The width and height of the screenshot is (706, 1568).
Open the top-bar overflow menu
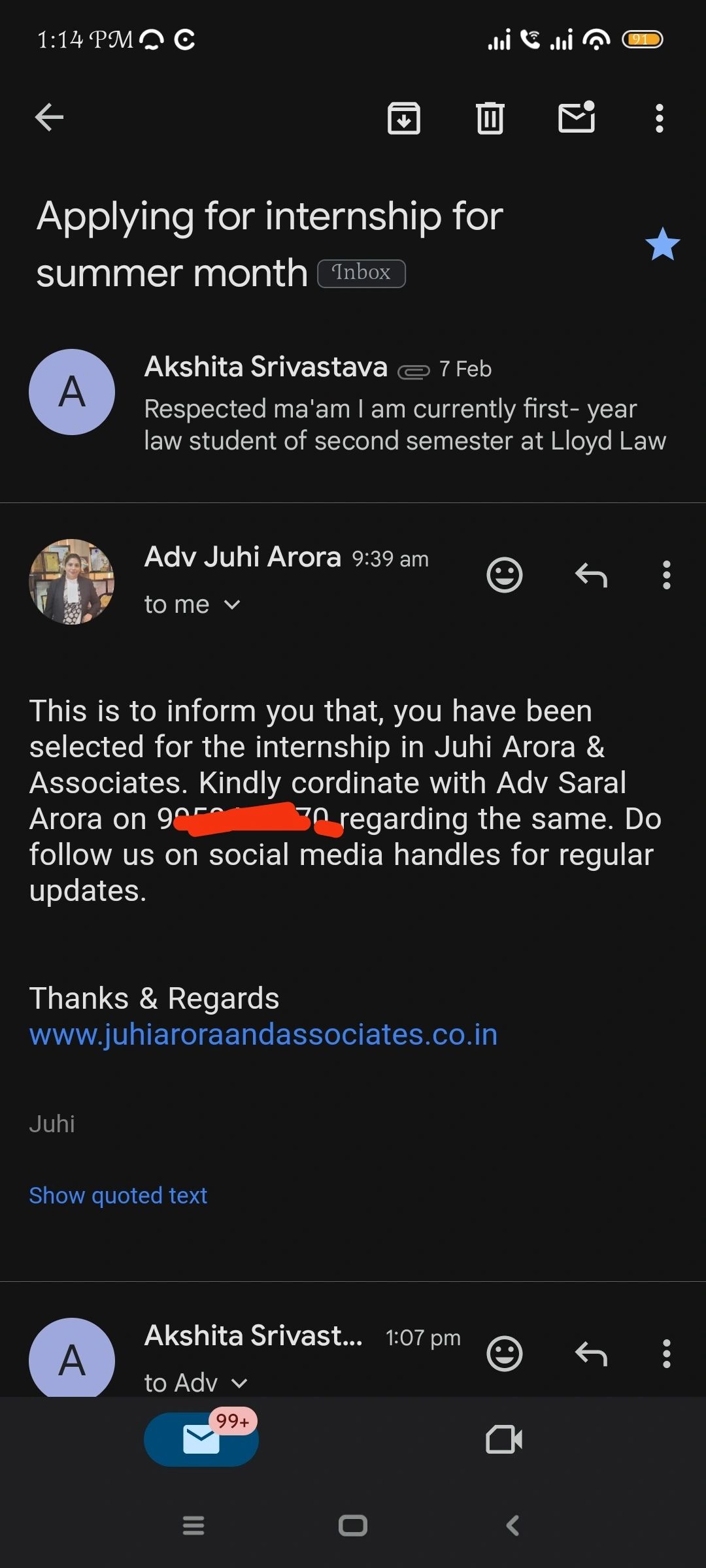pos(659,118)
